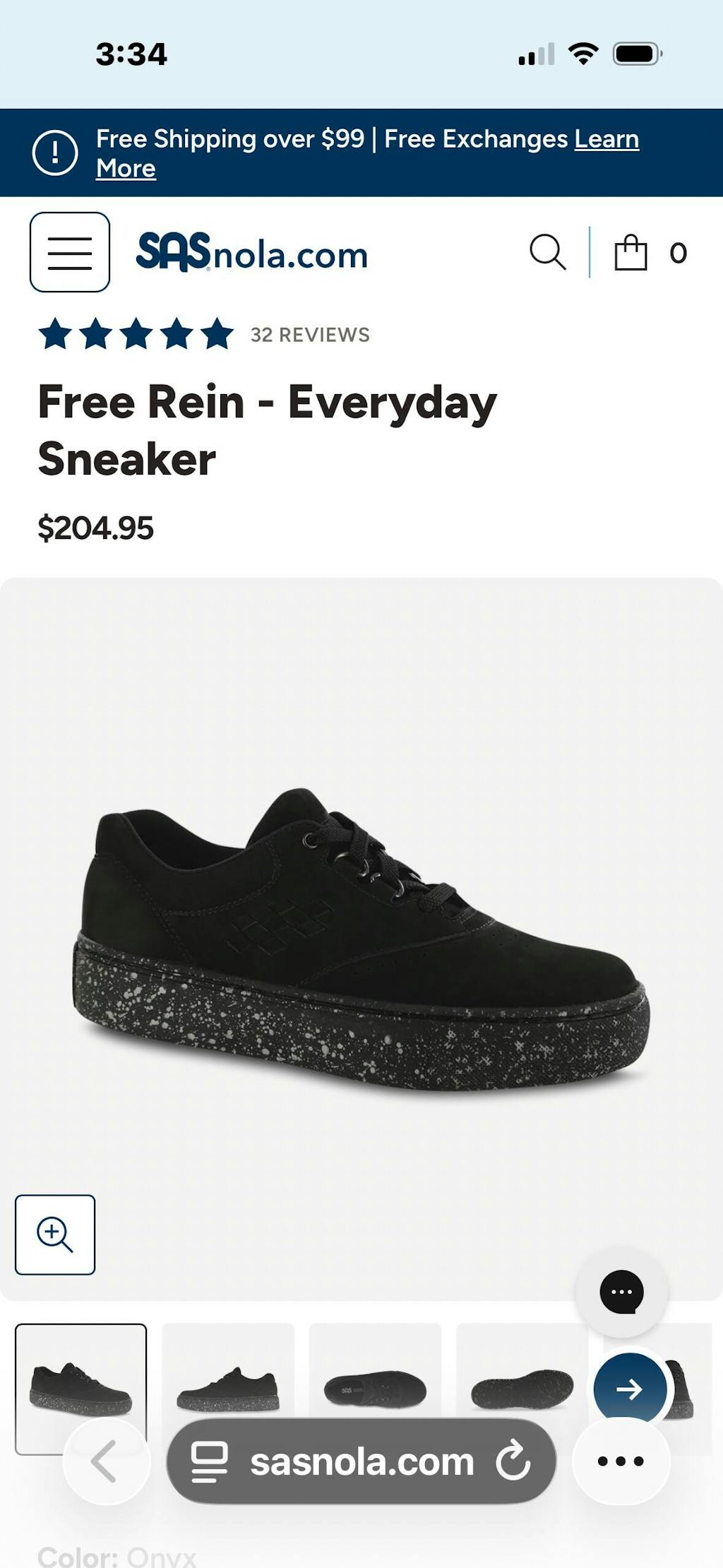Go back in the browser
Screen dimensions: 723x1568
click(106, 1461)
